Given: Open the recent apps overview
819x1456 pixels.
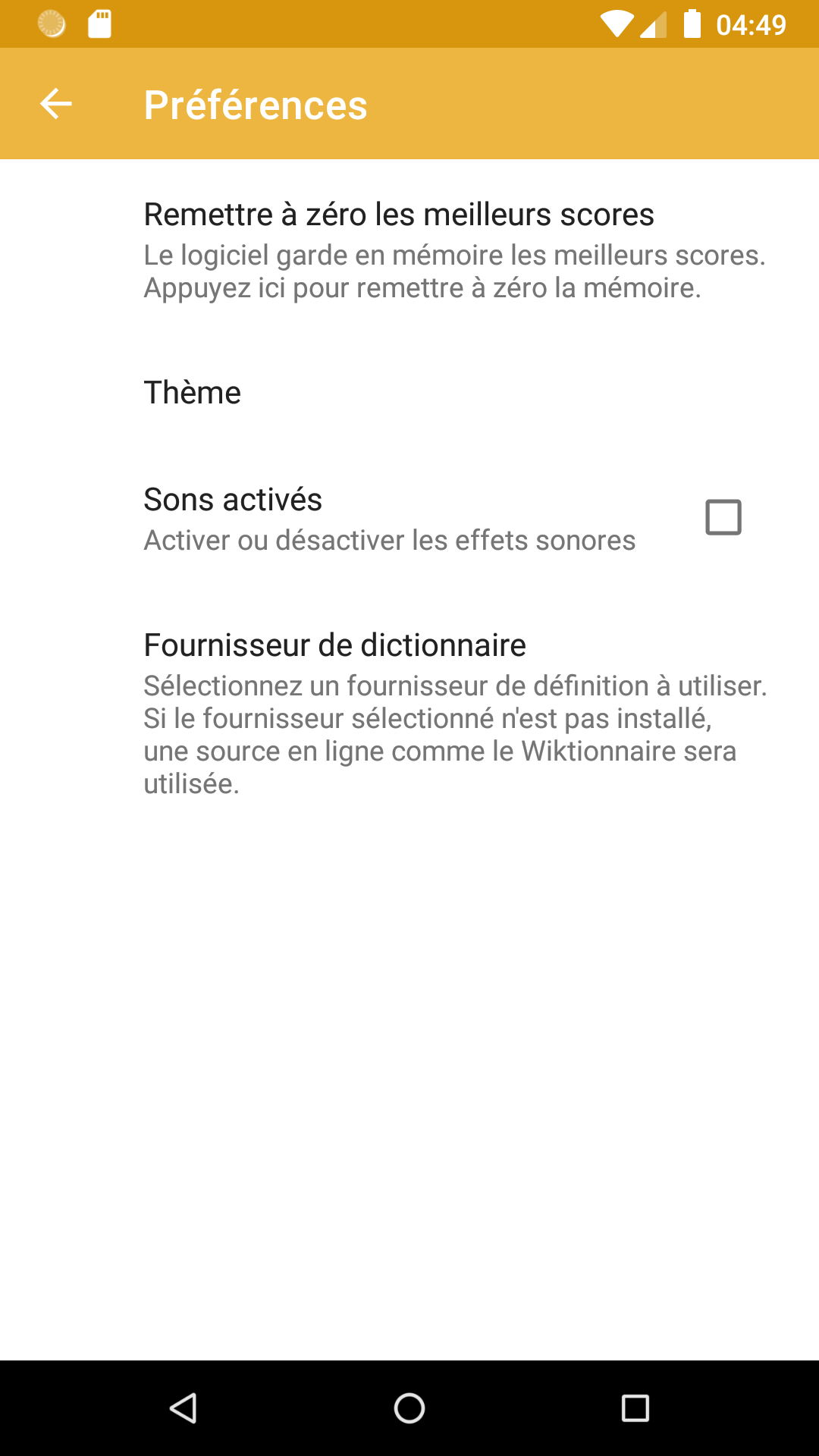Looking at the screenshot, I should (635, 1408).
